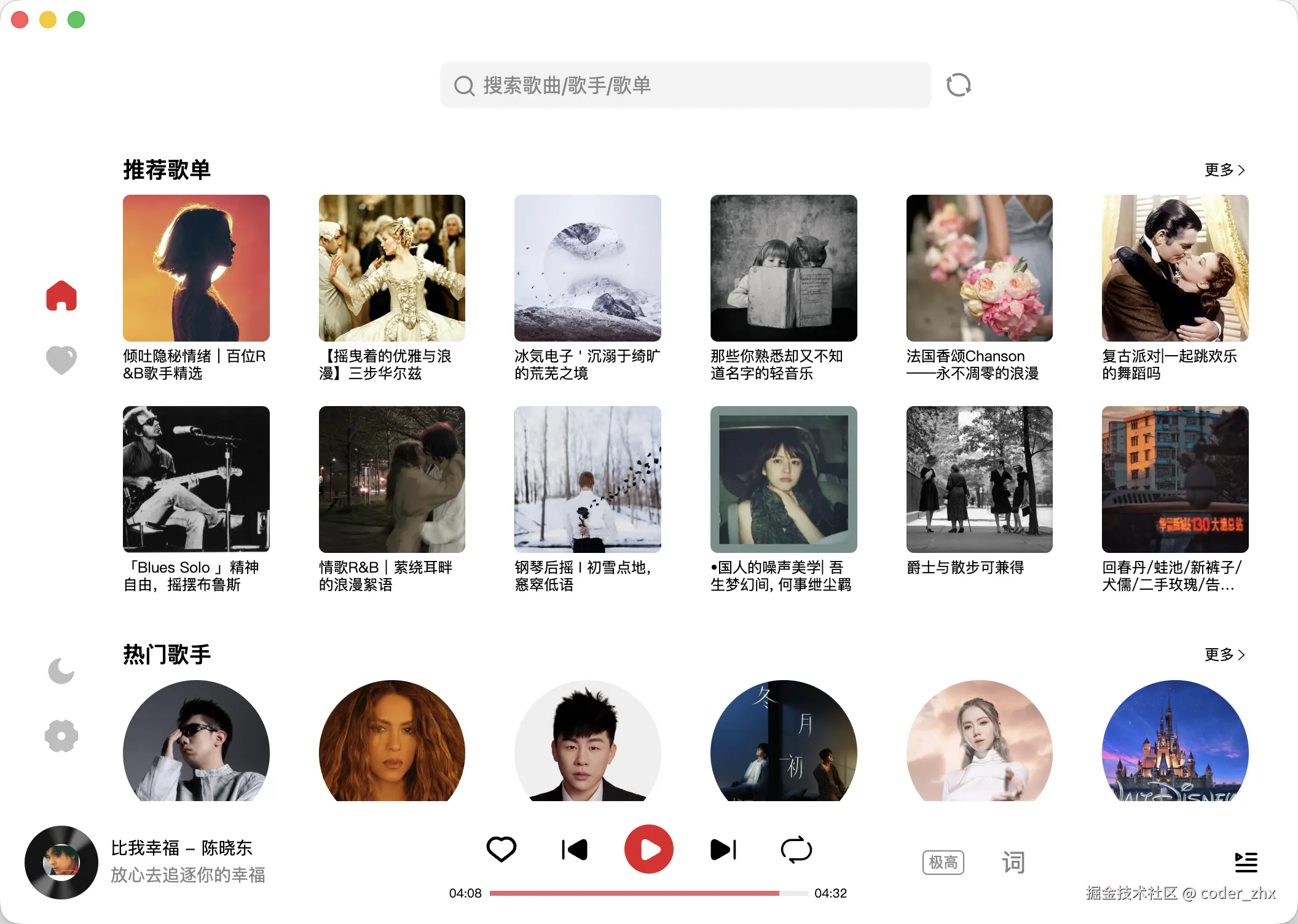Open 更多 for 推荐歌单 section
The height and width of the screenshot is (924, 1298).
1224,170
